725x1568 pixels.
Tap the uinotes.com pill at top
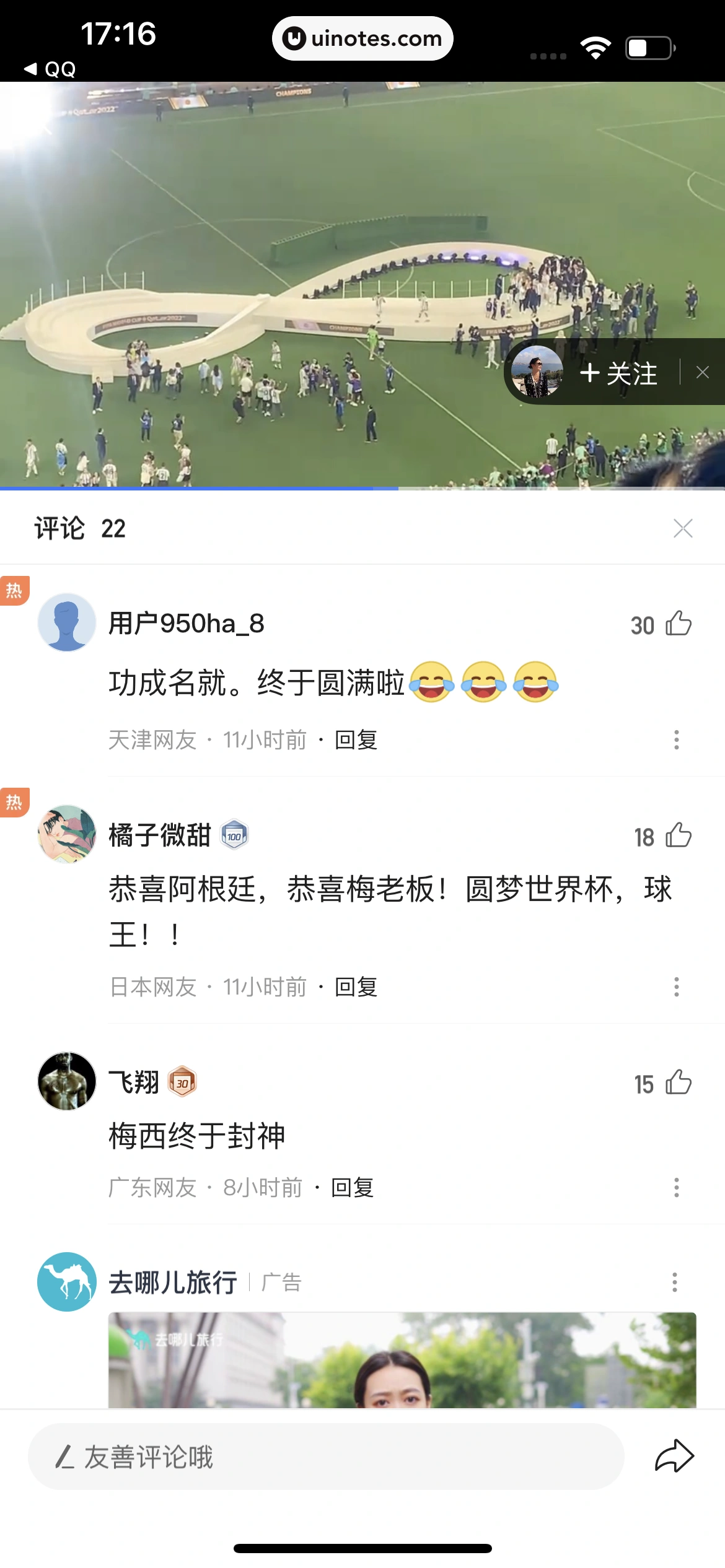362,38
